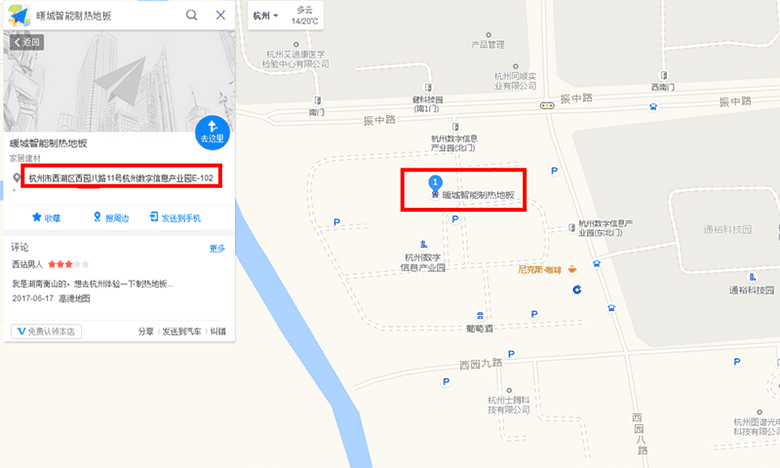Tap the magnifier search icon
Viewport: 780px width, 468px height.
coord(191,15)
